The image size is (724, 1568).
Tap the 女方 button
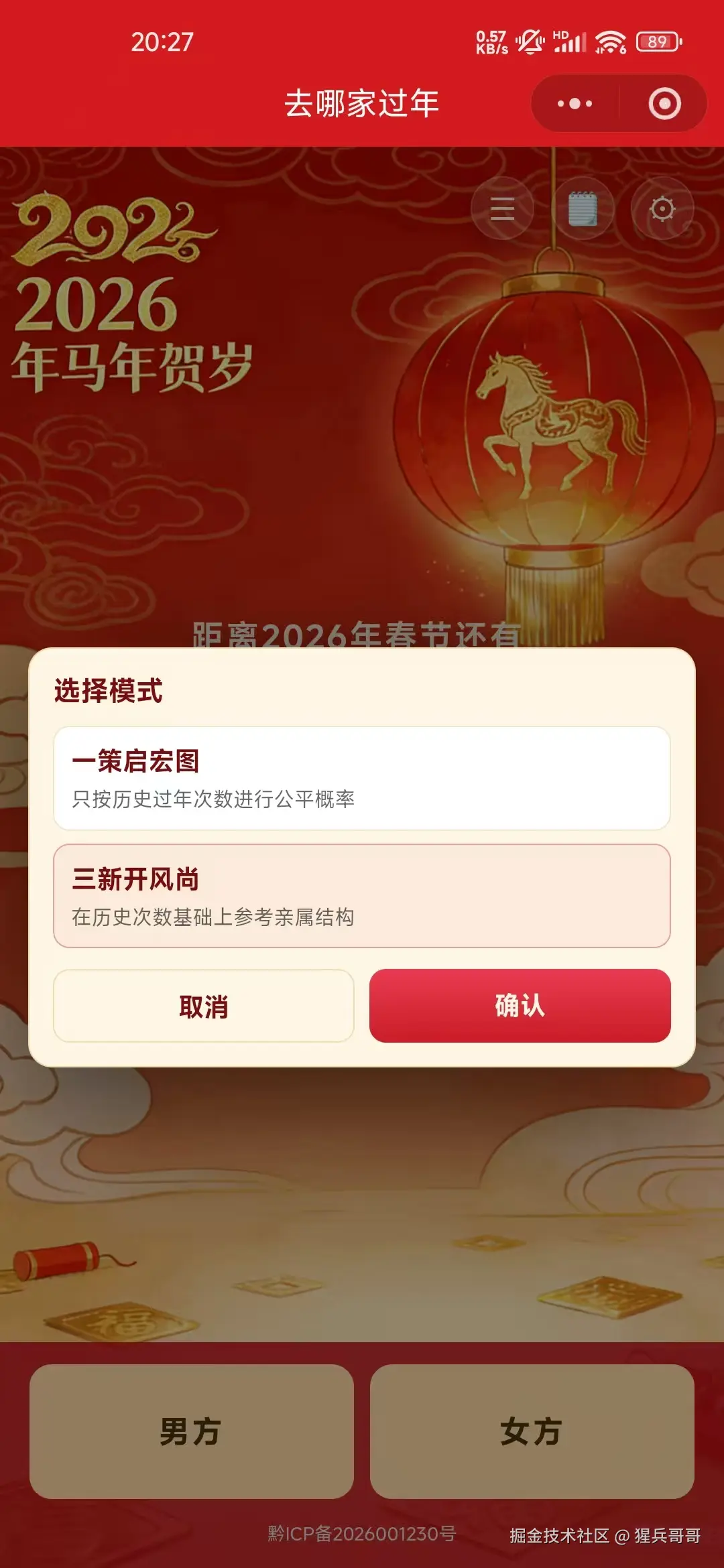point(532,1431)
